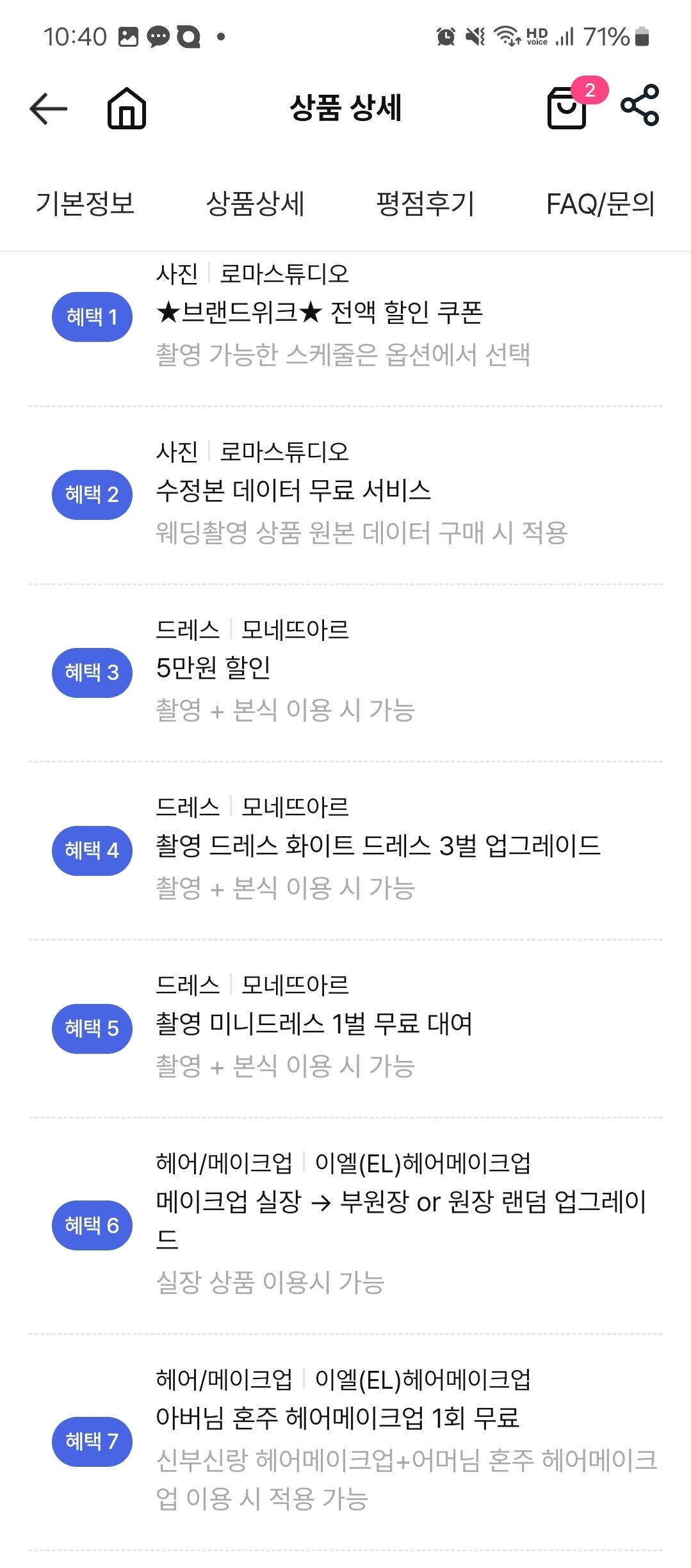
Task: Go to the FAQ/문의 tab
Action: click(x=601, y=204)
